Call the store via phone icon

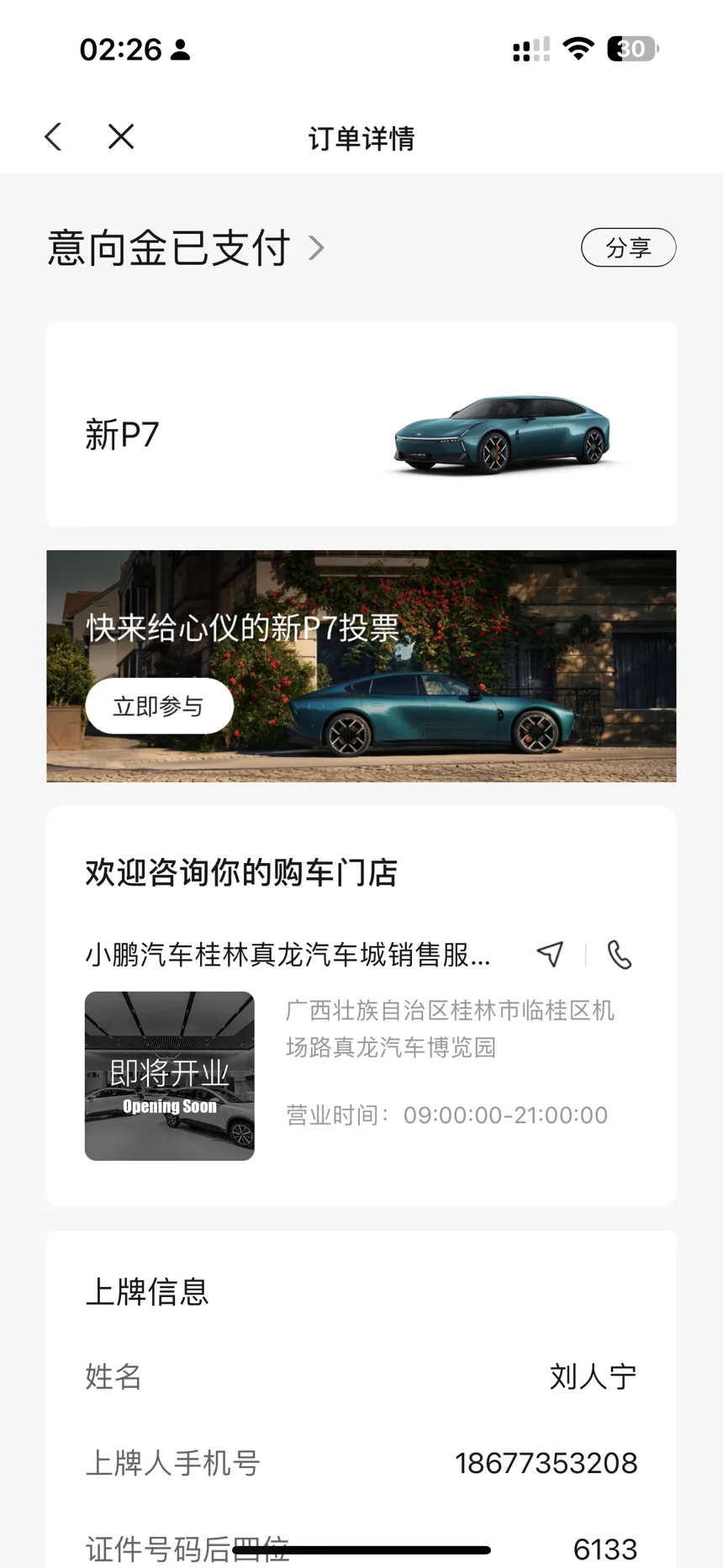(620, 955)
